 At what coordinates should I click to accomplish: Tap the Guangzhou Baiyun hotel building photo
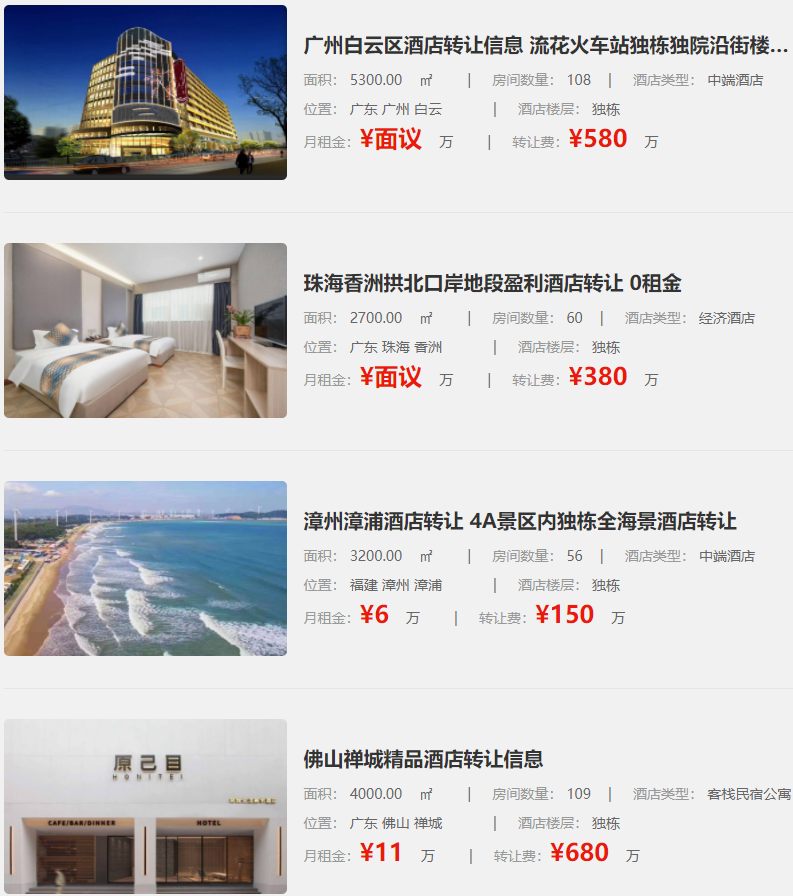(x=145, y=93)
